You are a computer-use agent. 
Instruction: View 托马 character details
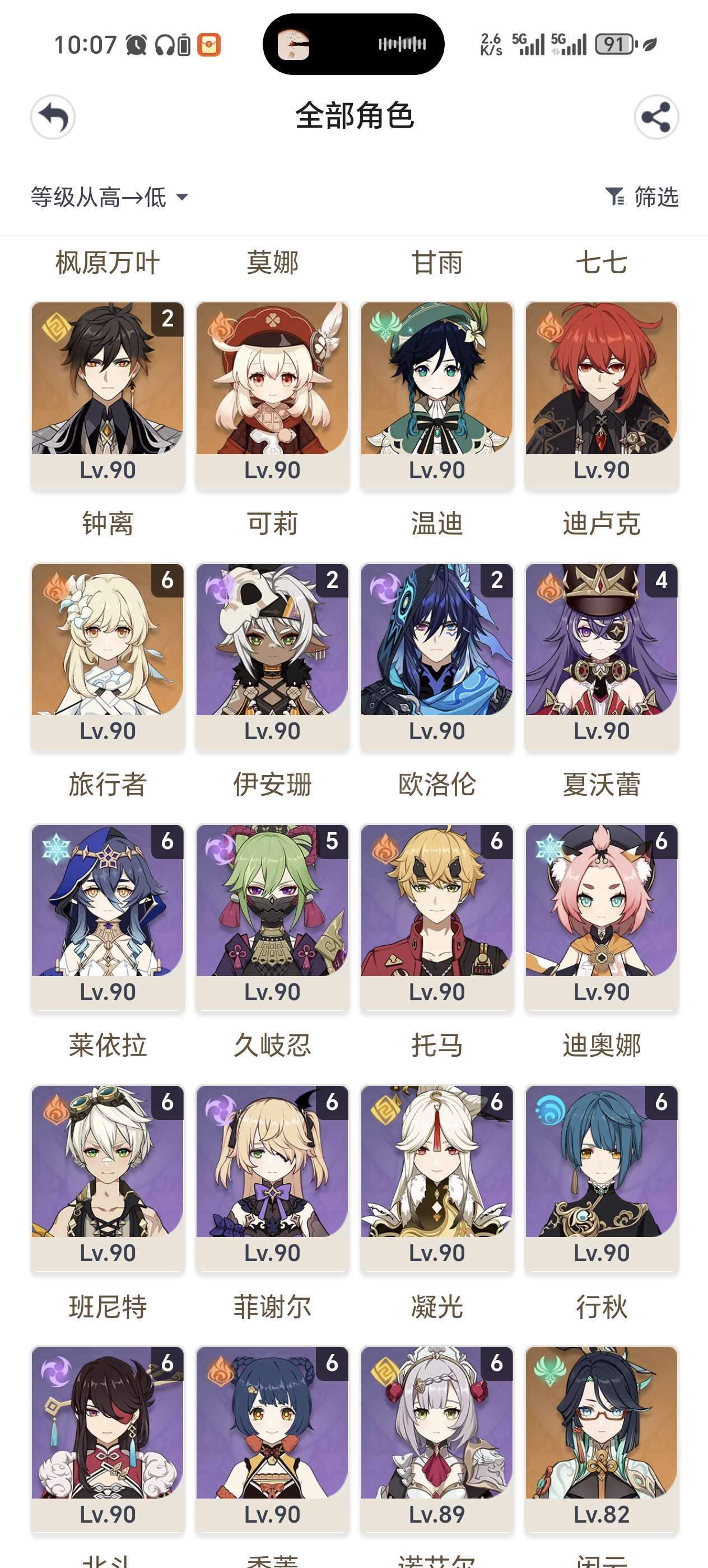pyautogui.click(x=437, y=917)
